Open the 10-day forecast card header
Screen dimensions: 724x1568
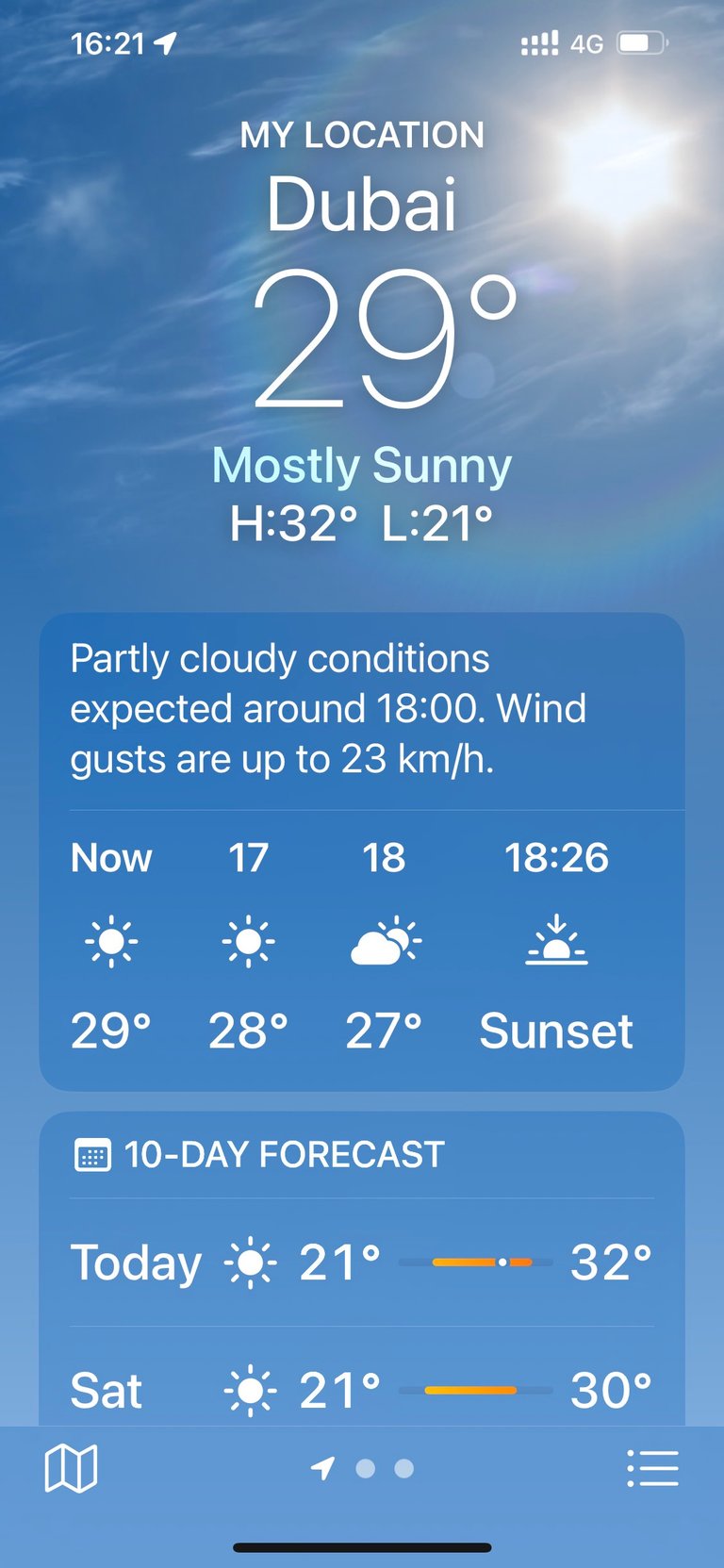click(x=283, y=1154)
